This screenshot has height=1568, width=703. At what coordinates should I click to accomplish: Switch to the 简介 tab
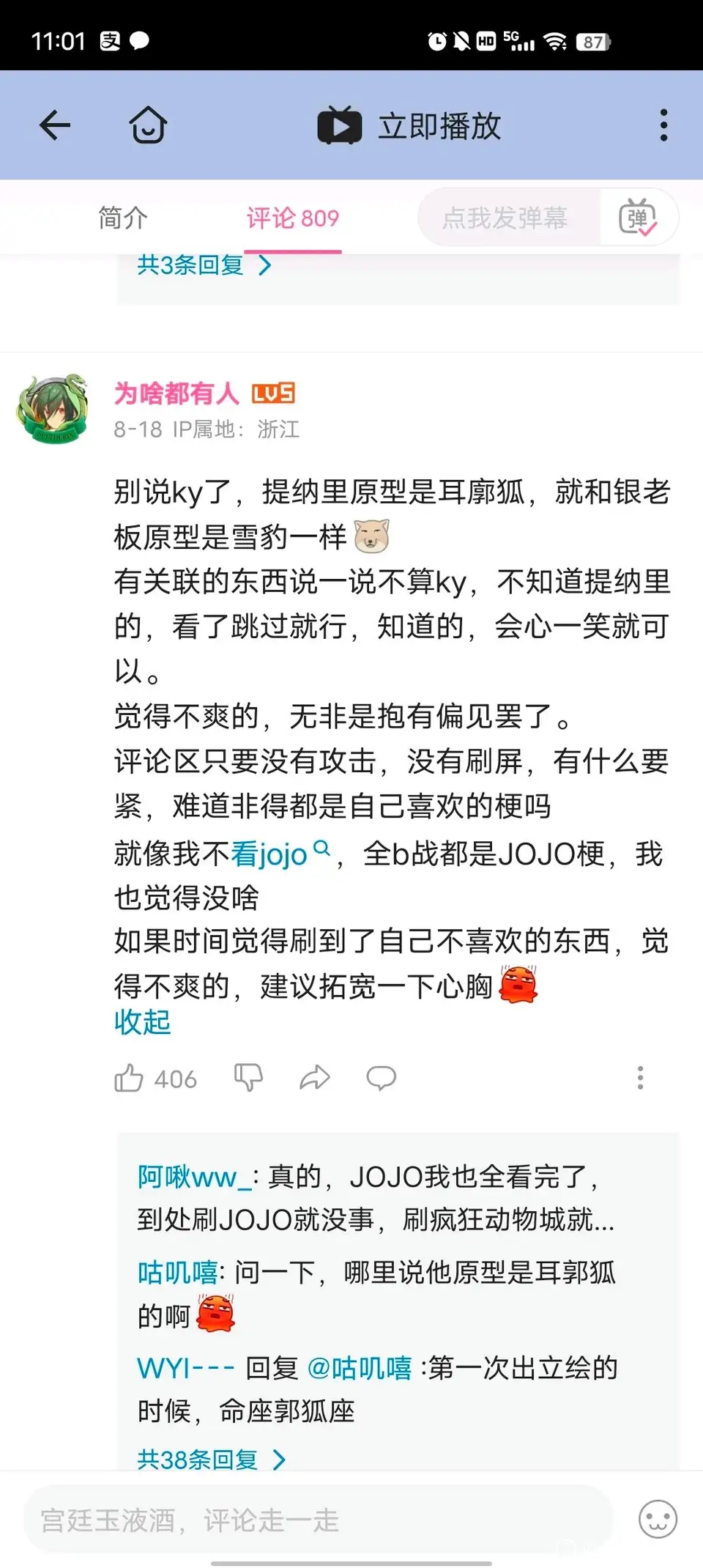coord(123,218)
